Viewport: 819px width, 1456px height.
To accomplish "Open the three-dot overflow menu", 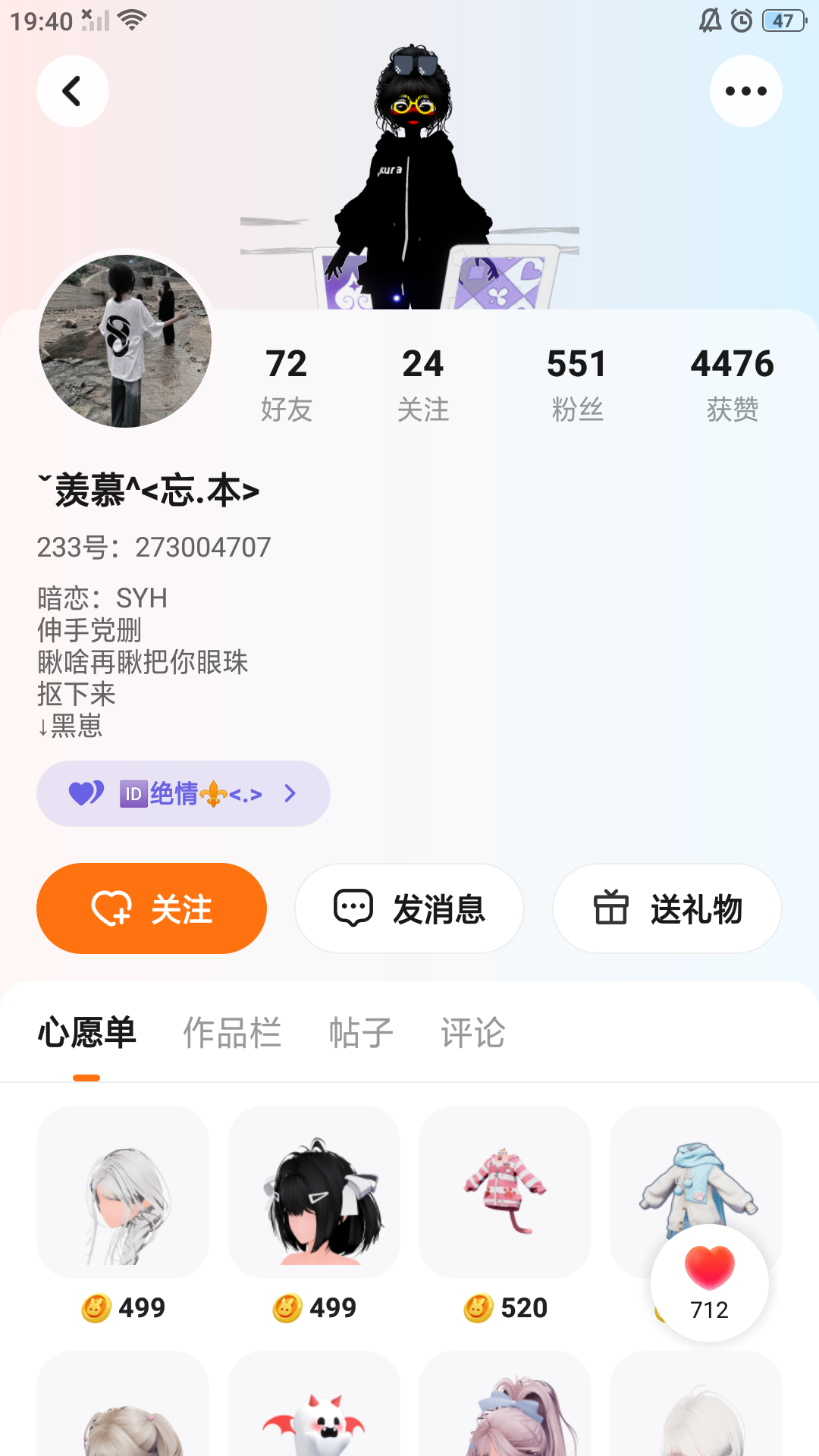I will (745, 91).
